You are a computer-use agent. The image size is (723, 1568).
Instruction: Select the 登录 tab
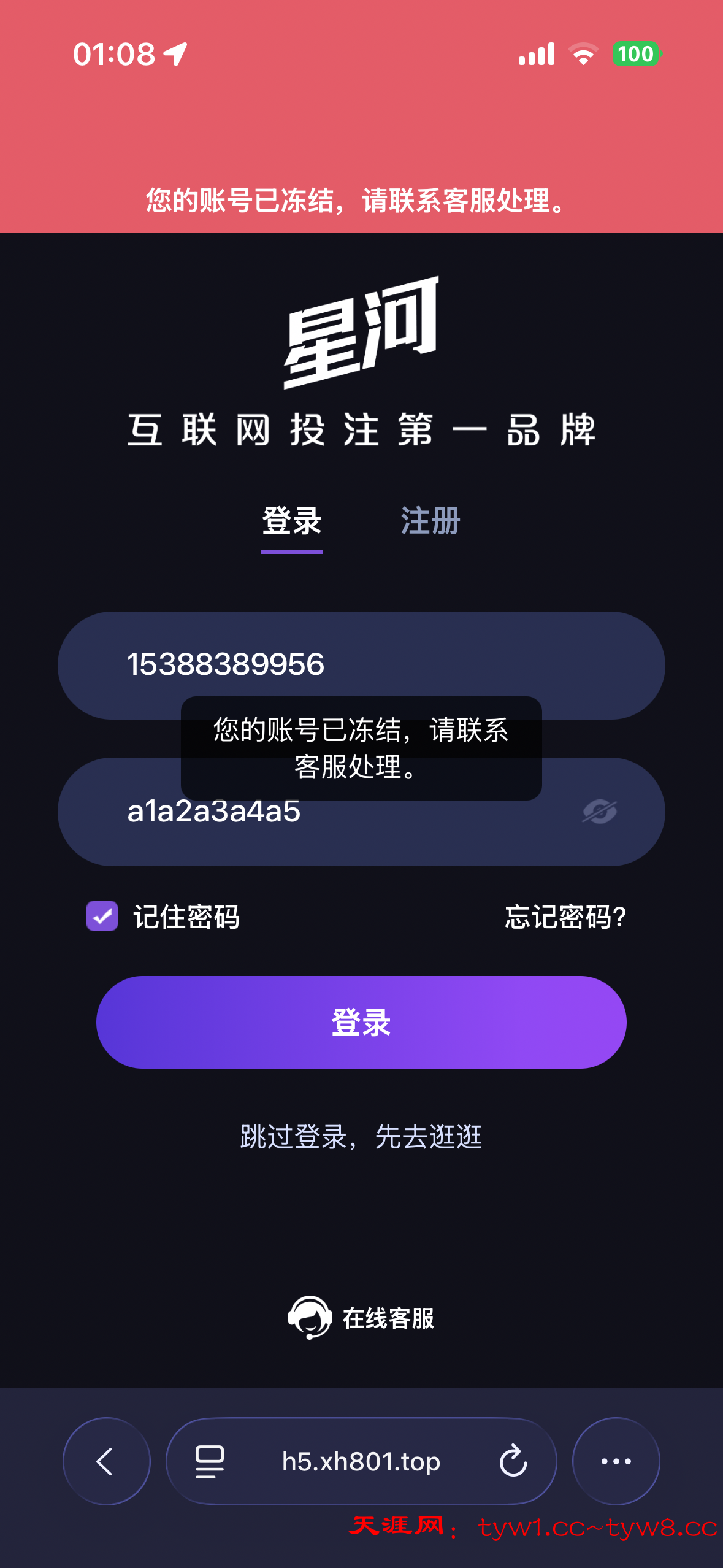point(292,521)
